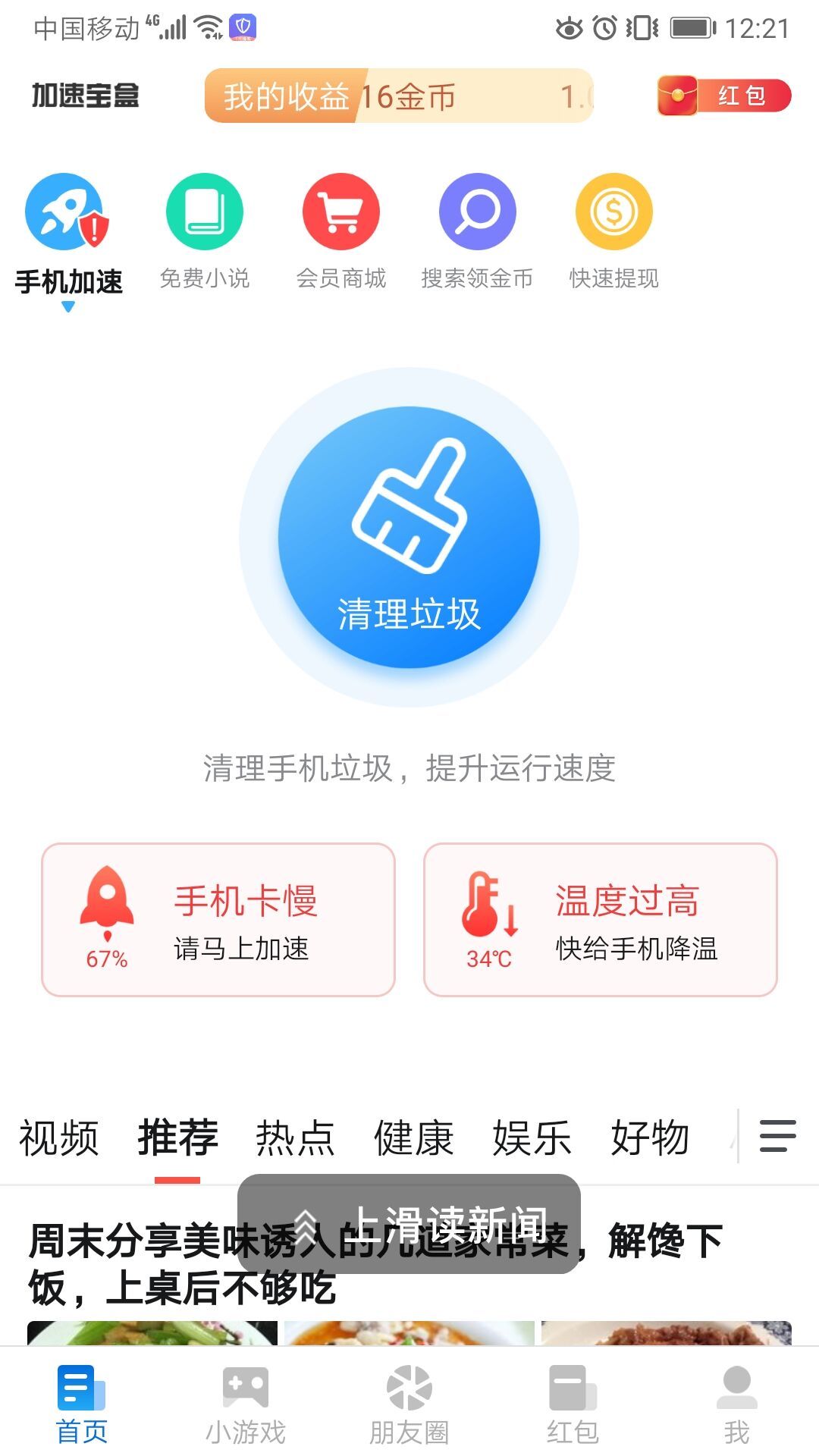Open 朋友圈 in bottom navigation
The height and width of the screenshot is (1456, 819).
409,1404
